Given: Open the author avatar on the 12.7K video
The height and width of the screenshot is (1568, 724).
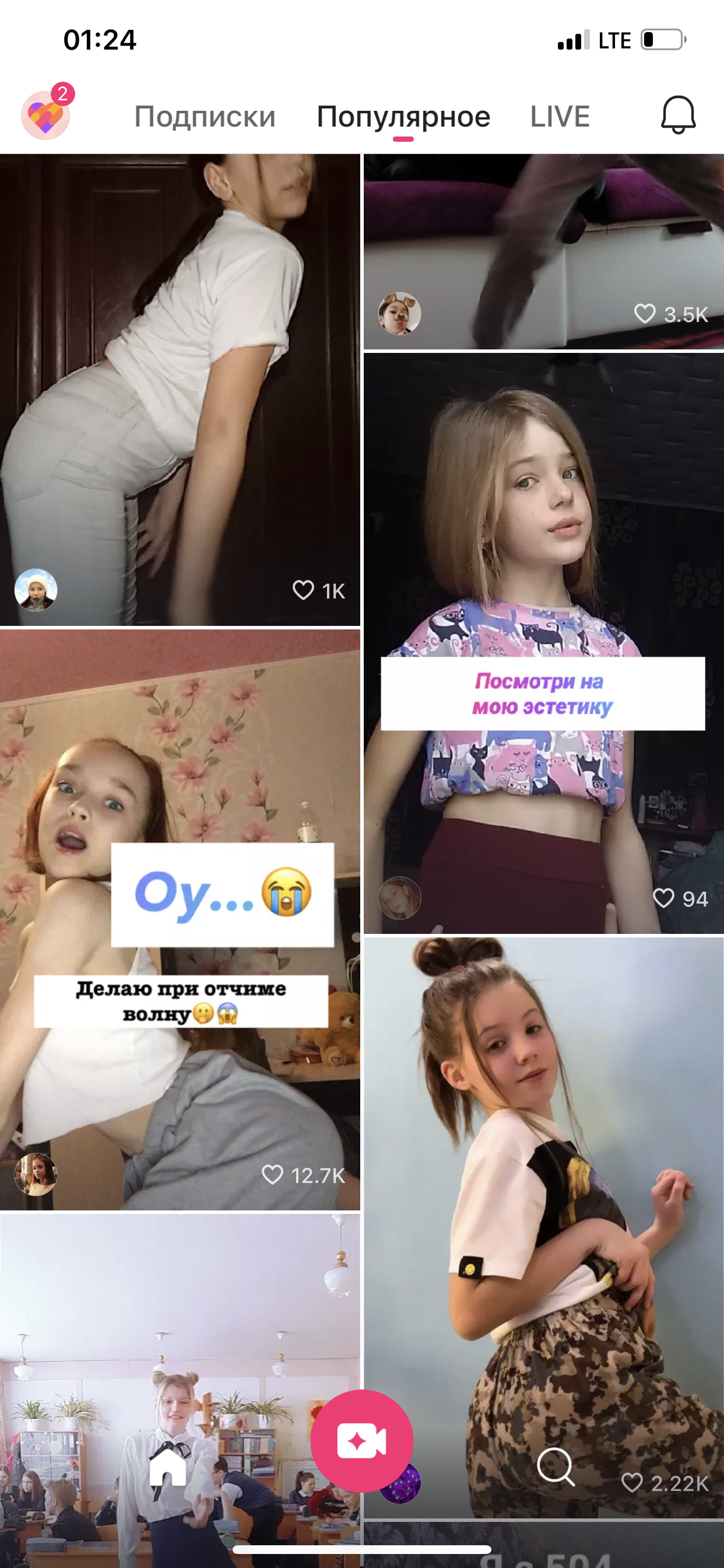Looking at the screenshot, I should click(36, 1174).
